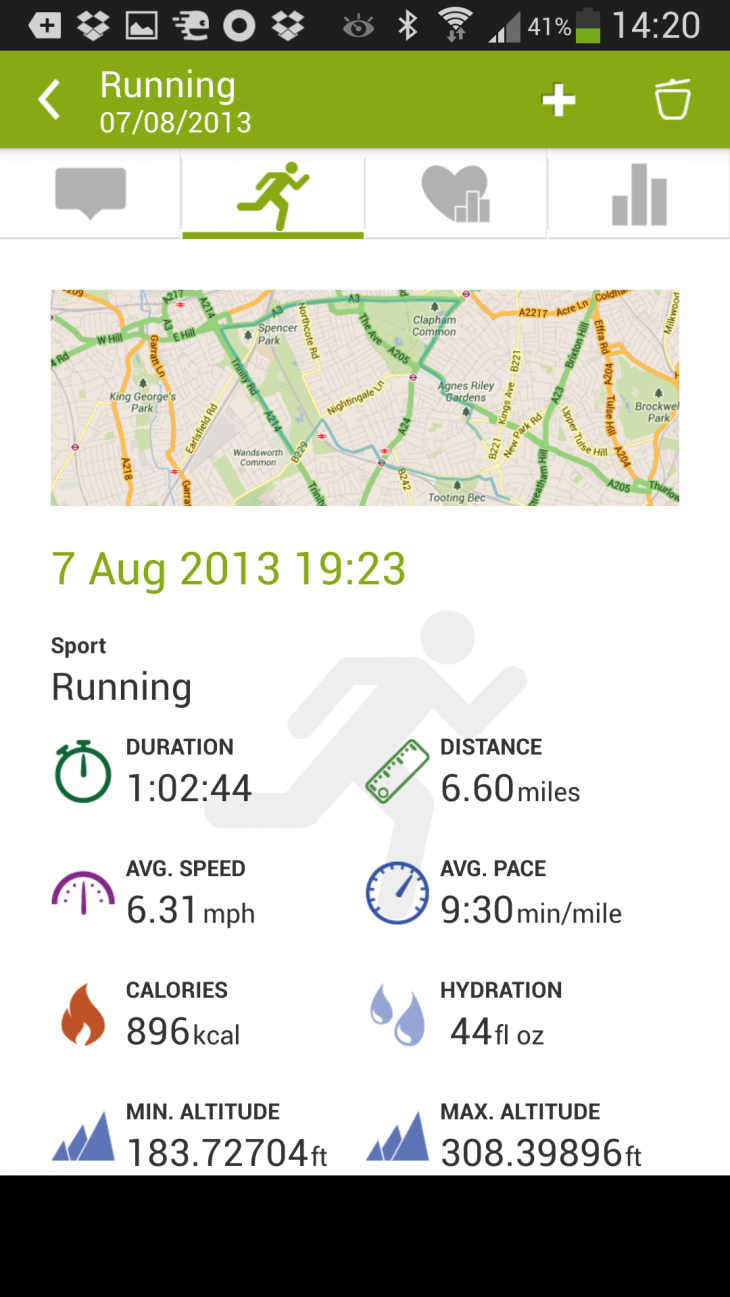Delete this workout using the trash icon
Screen dimensions: 730x1297
pos(672,99)
